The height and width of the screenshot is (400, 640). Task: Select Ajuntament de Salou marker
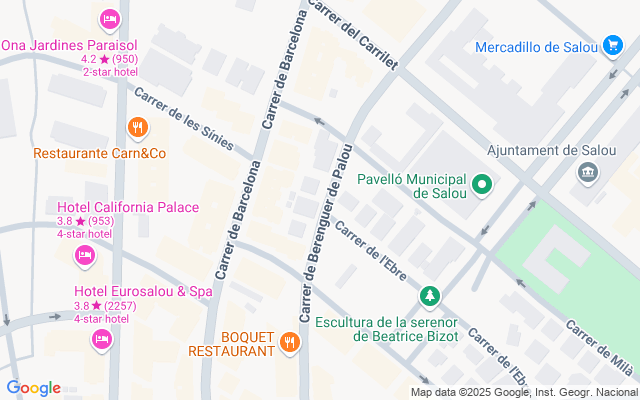pos(588,173)
